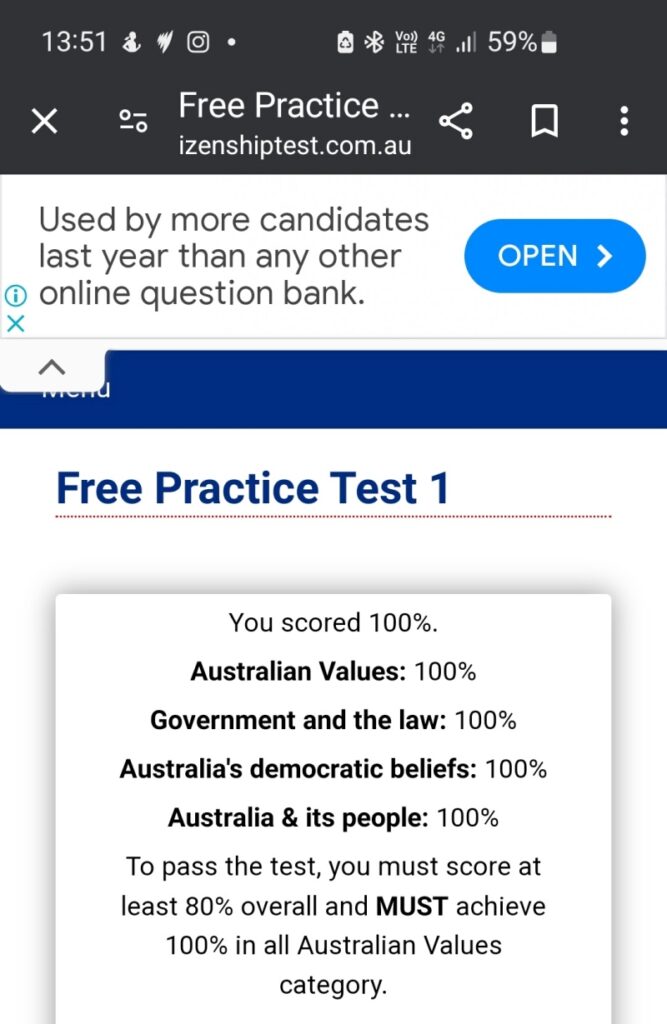
Task: View ad info icon
Action: (15, 296)
